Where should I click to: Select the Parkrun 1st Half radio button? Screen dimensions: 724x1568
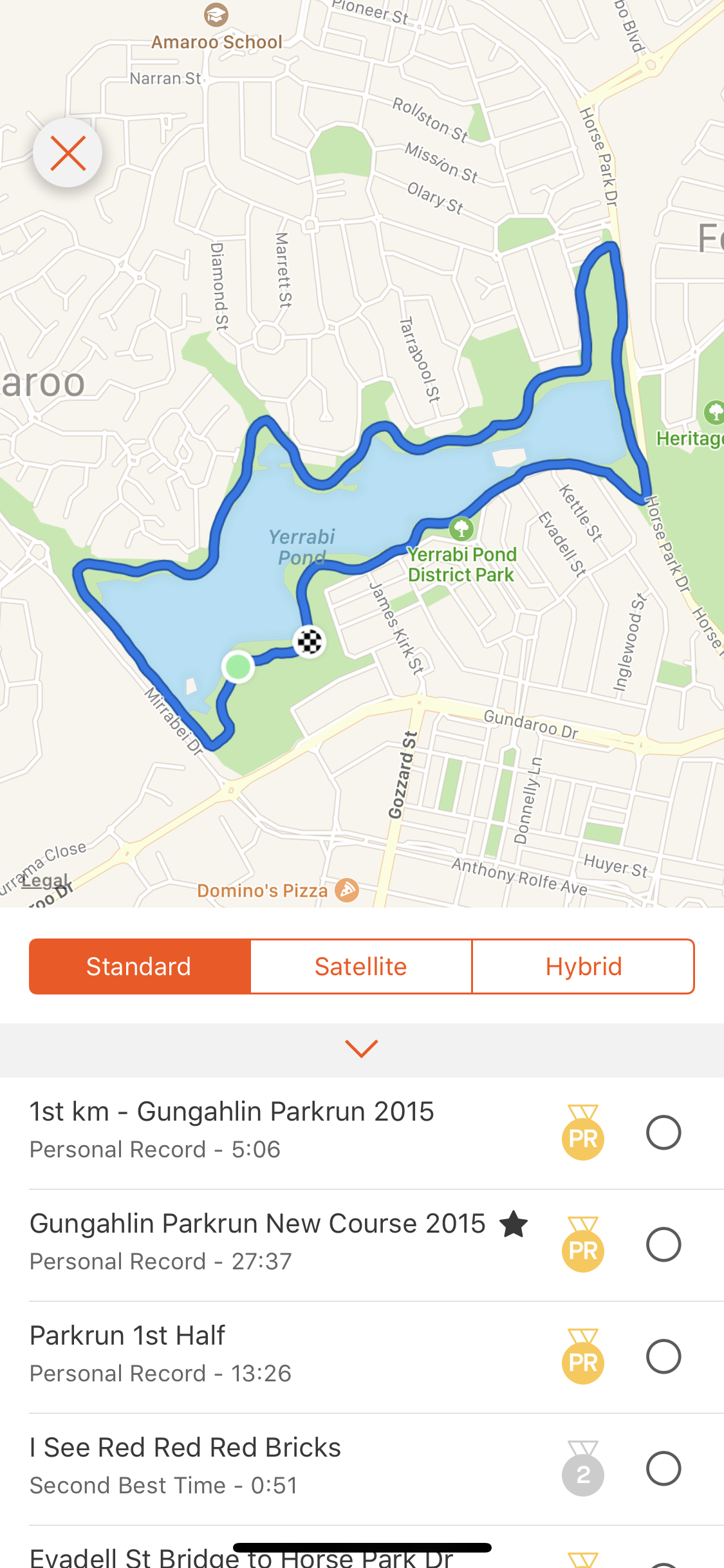click(x=664, y=1356)
